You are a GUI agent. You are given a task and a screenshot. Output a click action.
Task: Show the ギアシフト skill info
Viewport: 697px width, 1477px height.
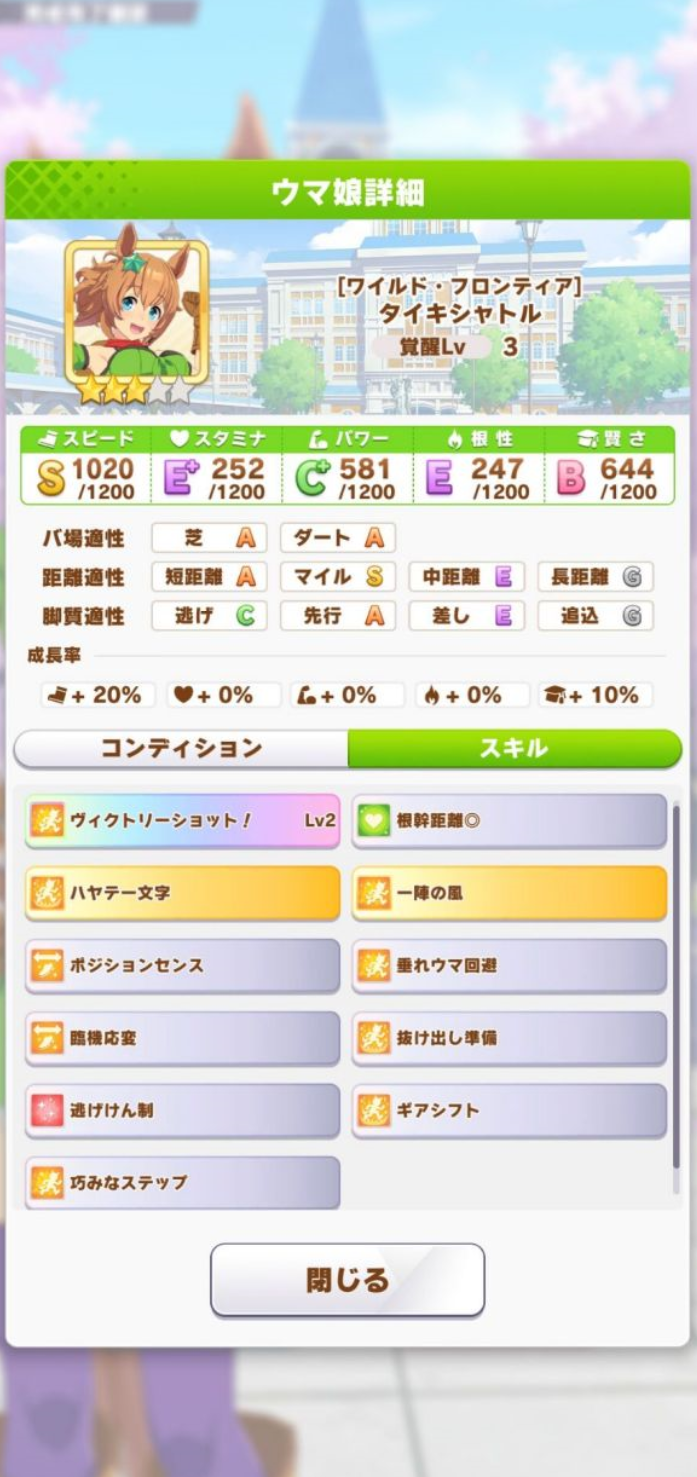click(509, 1110)
